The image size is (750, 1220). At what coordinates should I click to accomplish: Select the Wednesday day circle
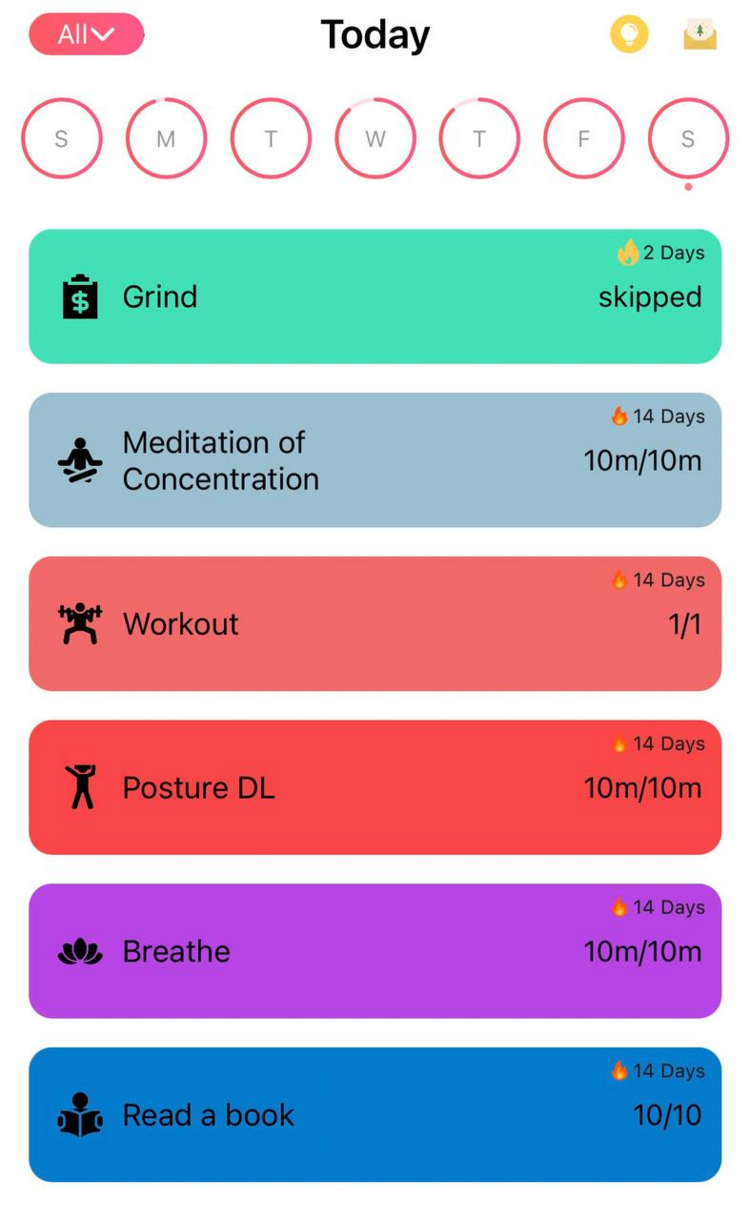[375, 139]
